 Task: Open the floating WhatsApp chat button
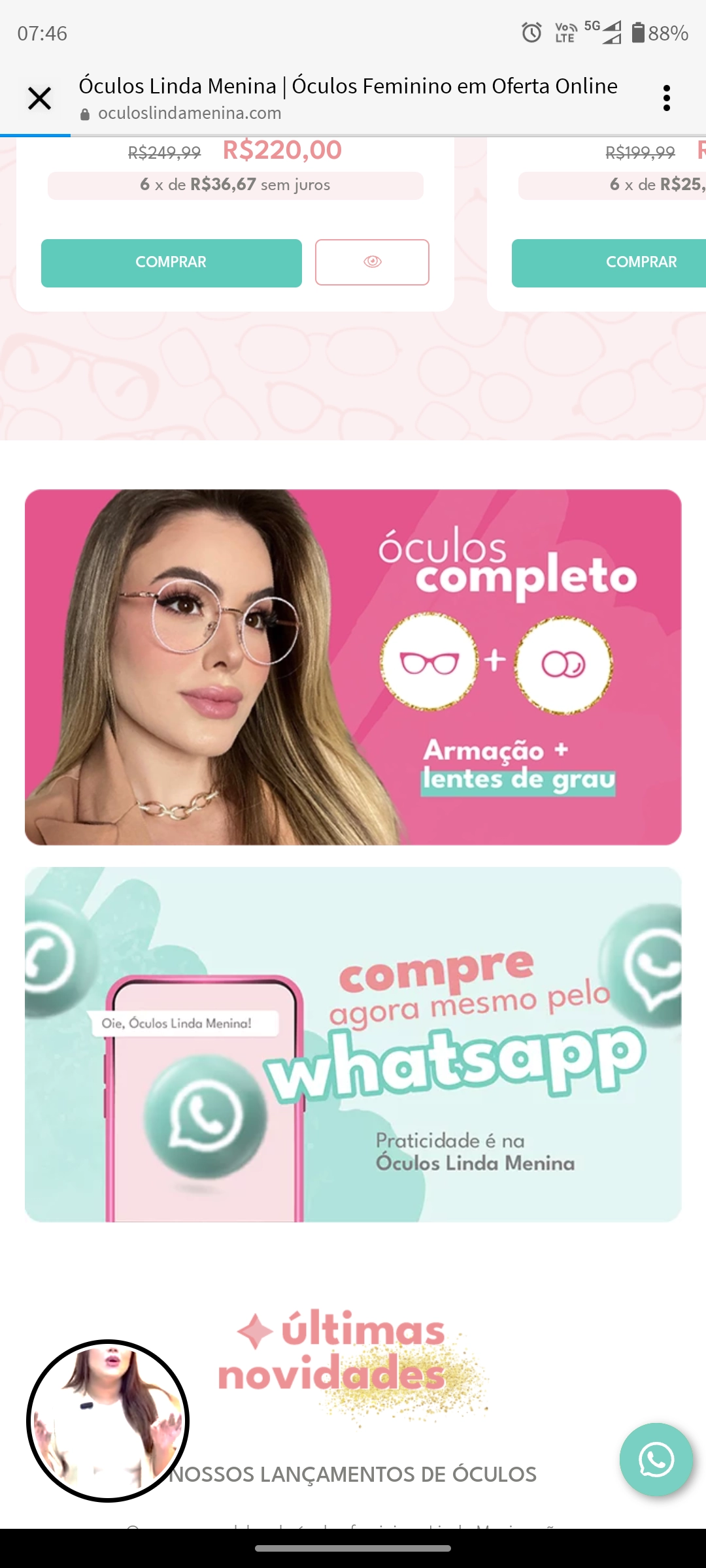(x=656, y=1460)
